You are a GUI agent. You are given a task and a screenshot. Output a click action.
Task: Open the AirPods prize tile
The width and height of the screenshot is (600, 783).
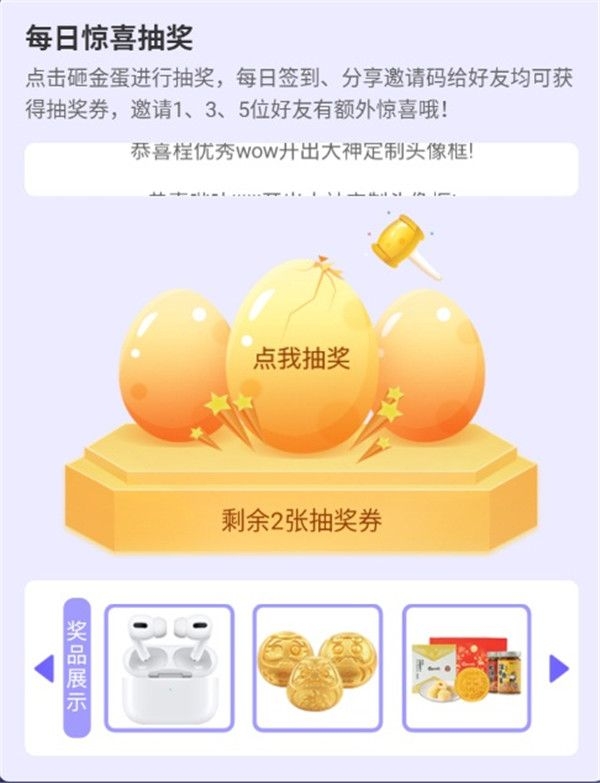pos(169,669)
